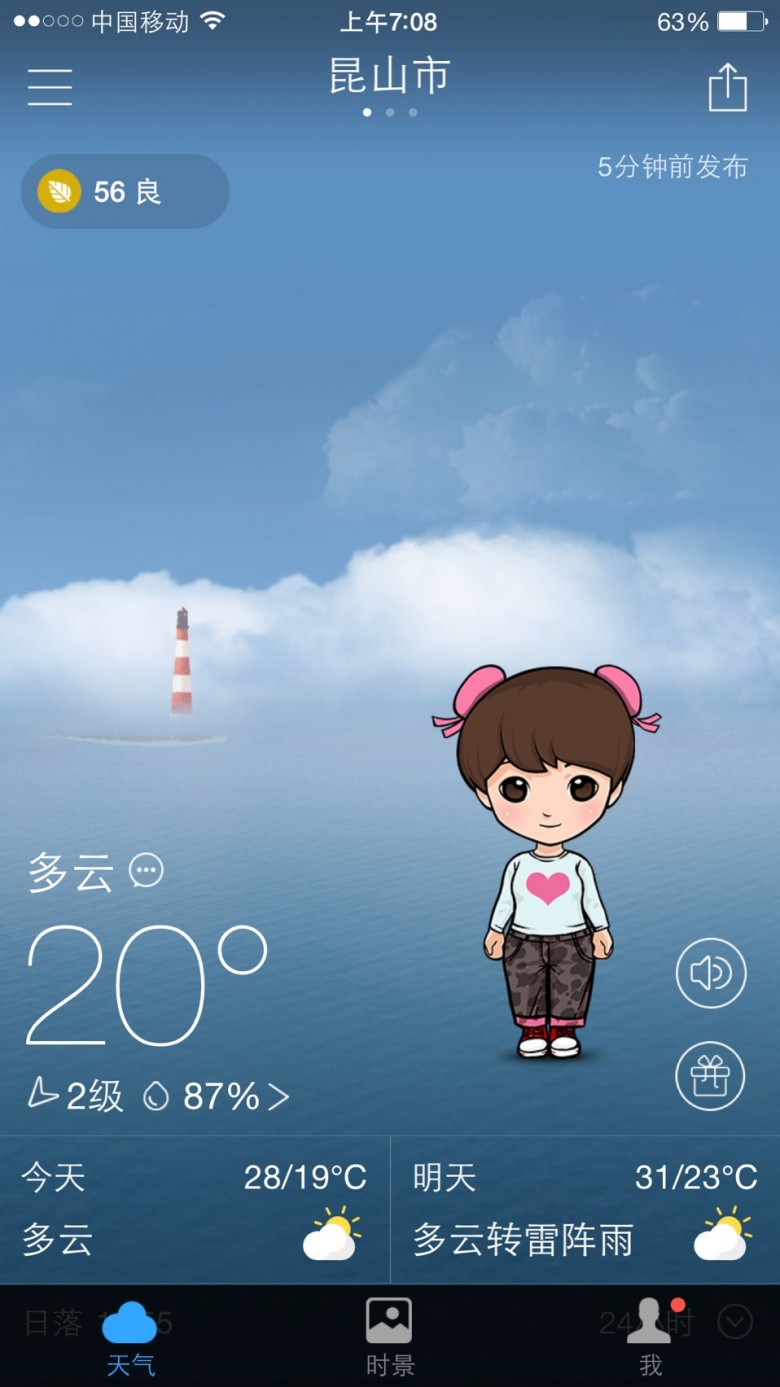
Task: Tap the feedback bubble next to 多云
Action: click(147, 871)
